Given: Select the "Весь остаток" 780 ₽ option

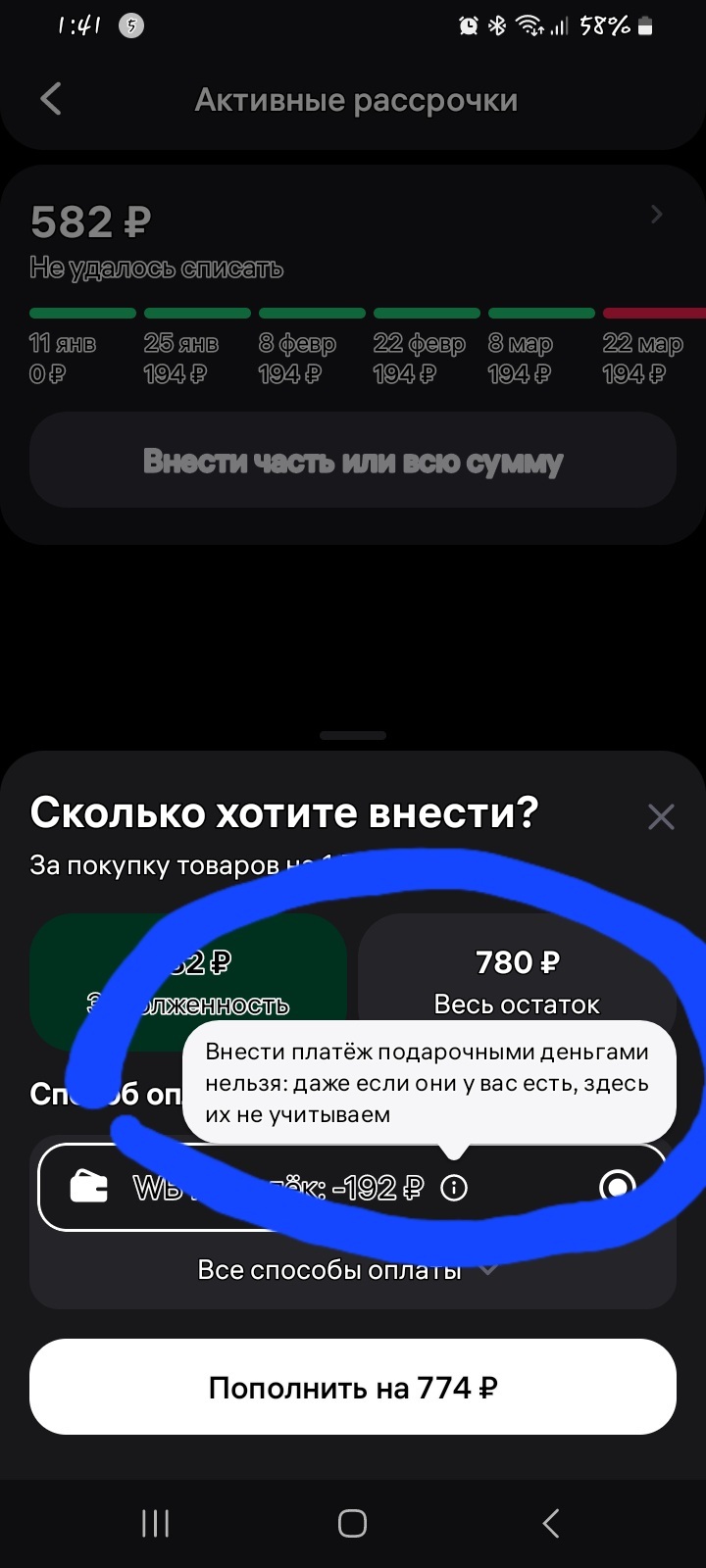Looking at the screenshot, I should [517, 981].
